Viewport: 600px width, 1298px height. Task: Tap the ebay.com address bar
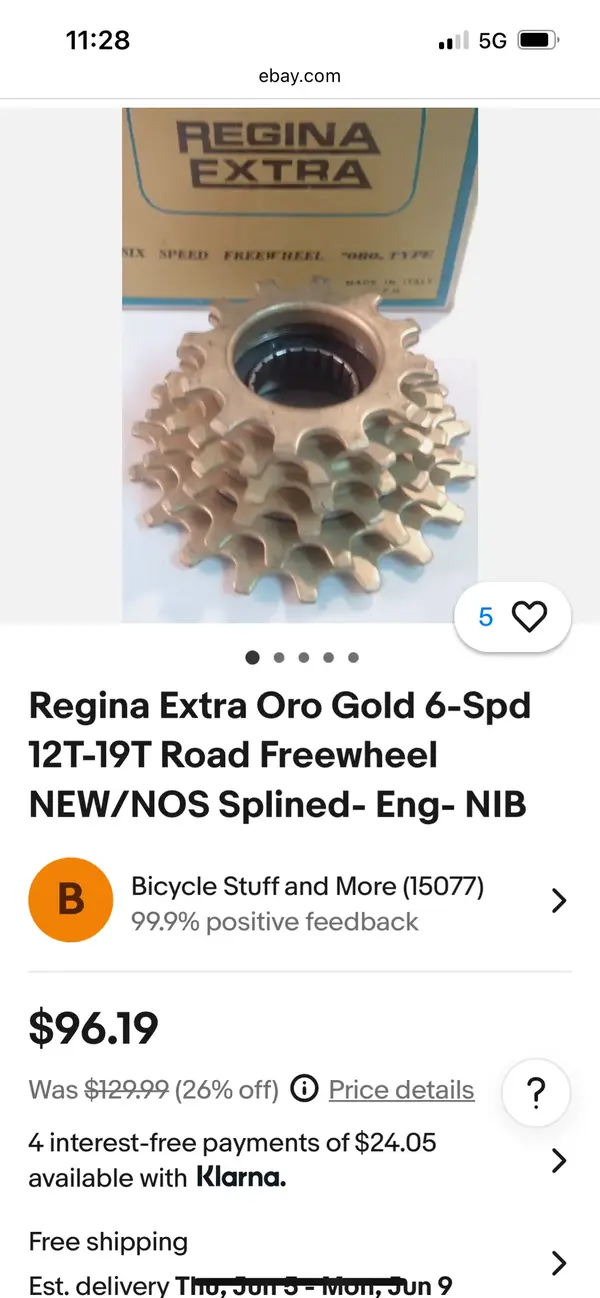pyautogui.click(x=300, y=76)
